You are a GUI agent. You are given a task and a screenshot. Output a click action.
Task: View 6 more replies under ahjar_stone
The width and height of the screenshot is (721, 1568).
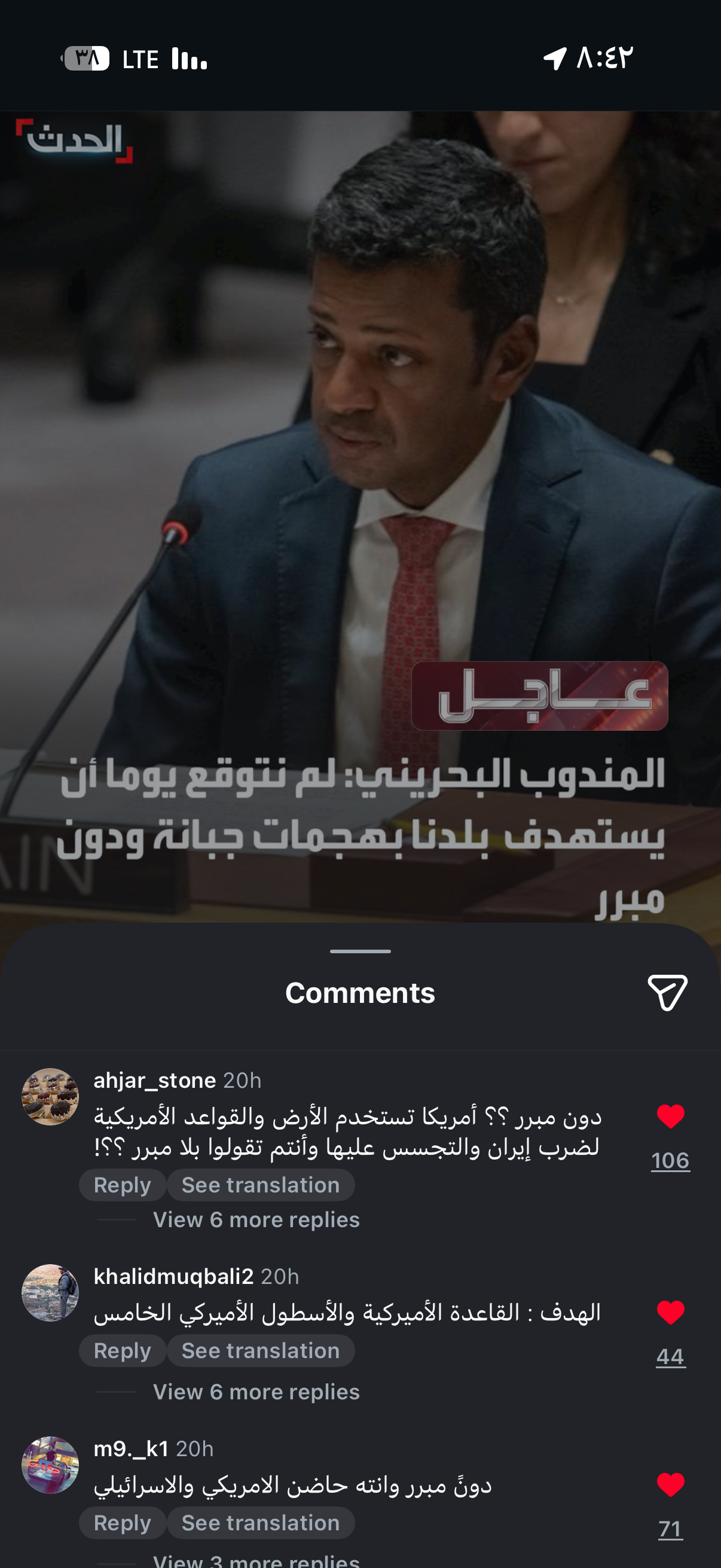(256, 1220)
